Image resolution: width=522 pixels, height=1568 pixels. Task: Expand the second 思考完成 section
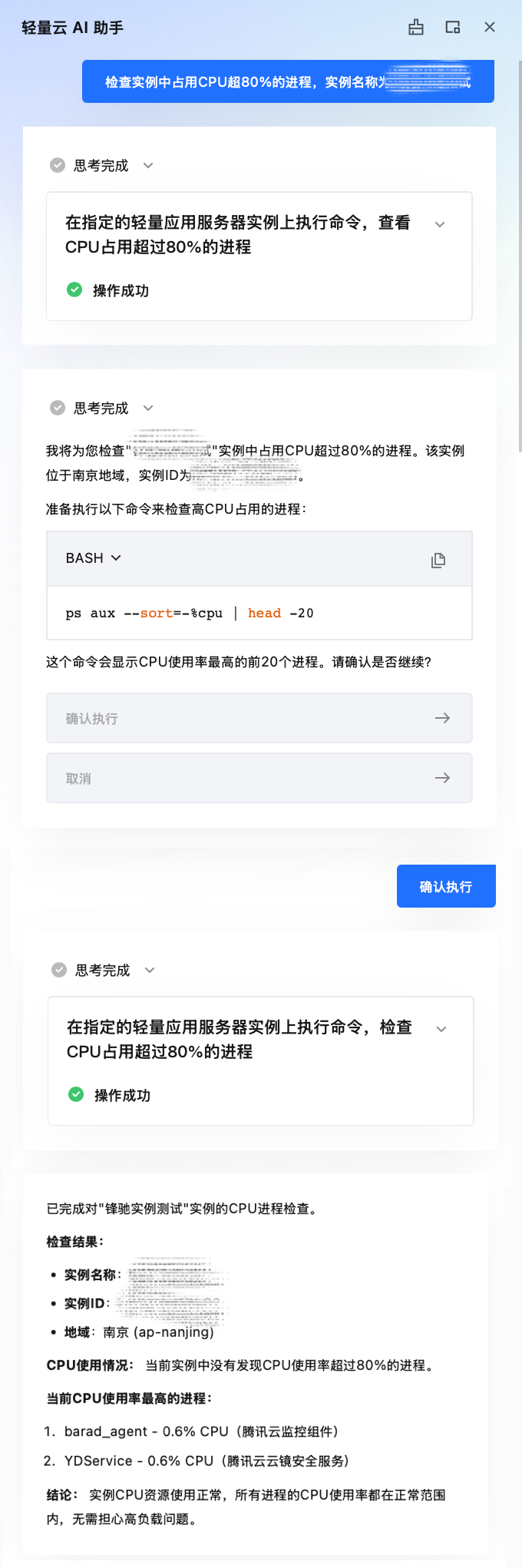(148, 409)
